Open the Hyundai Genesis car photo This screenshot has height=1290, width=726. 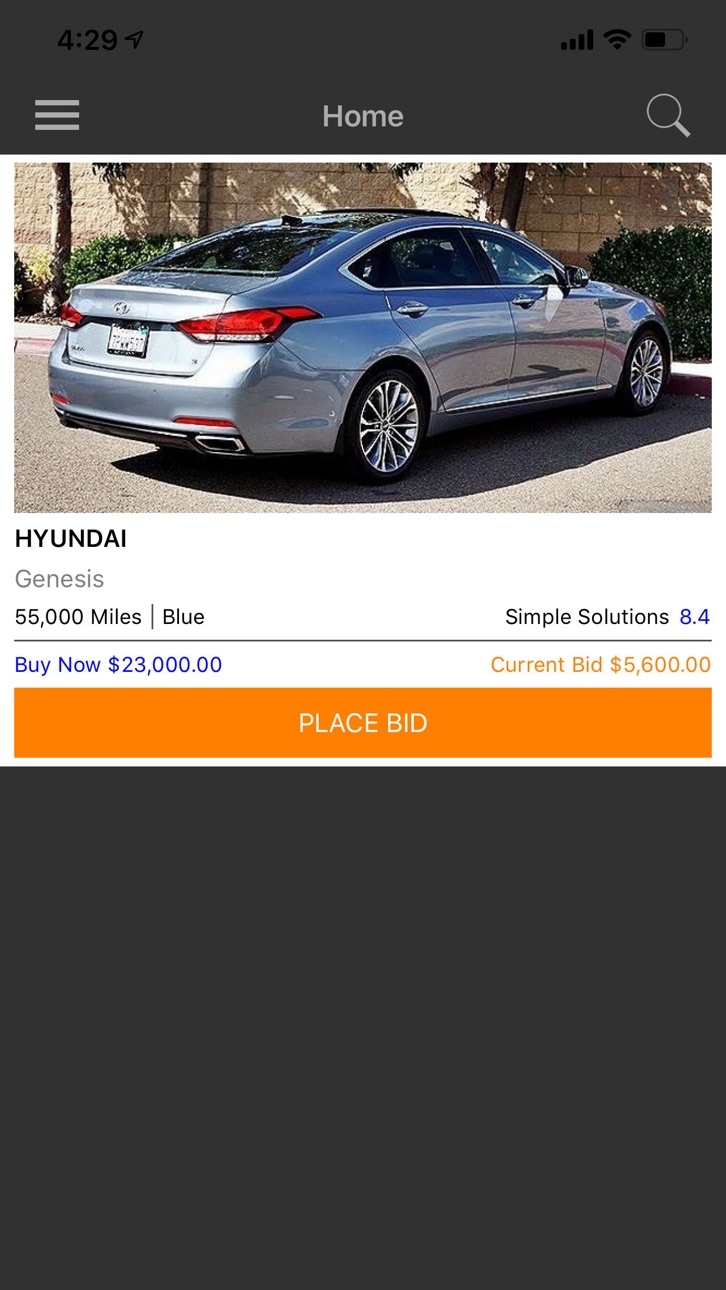363,338
